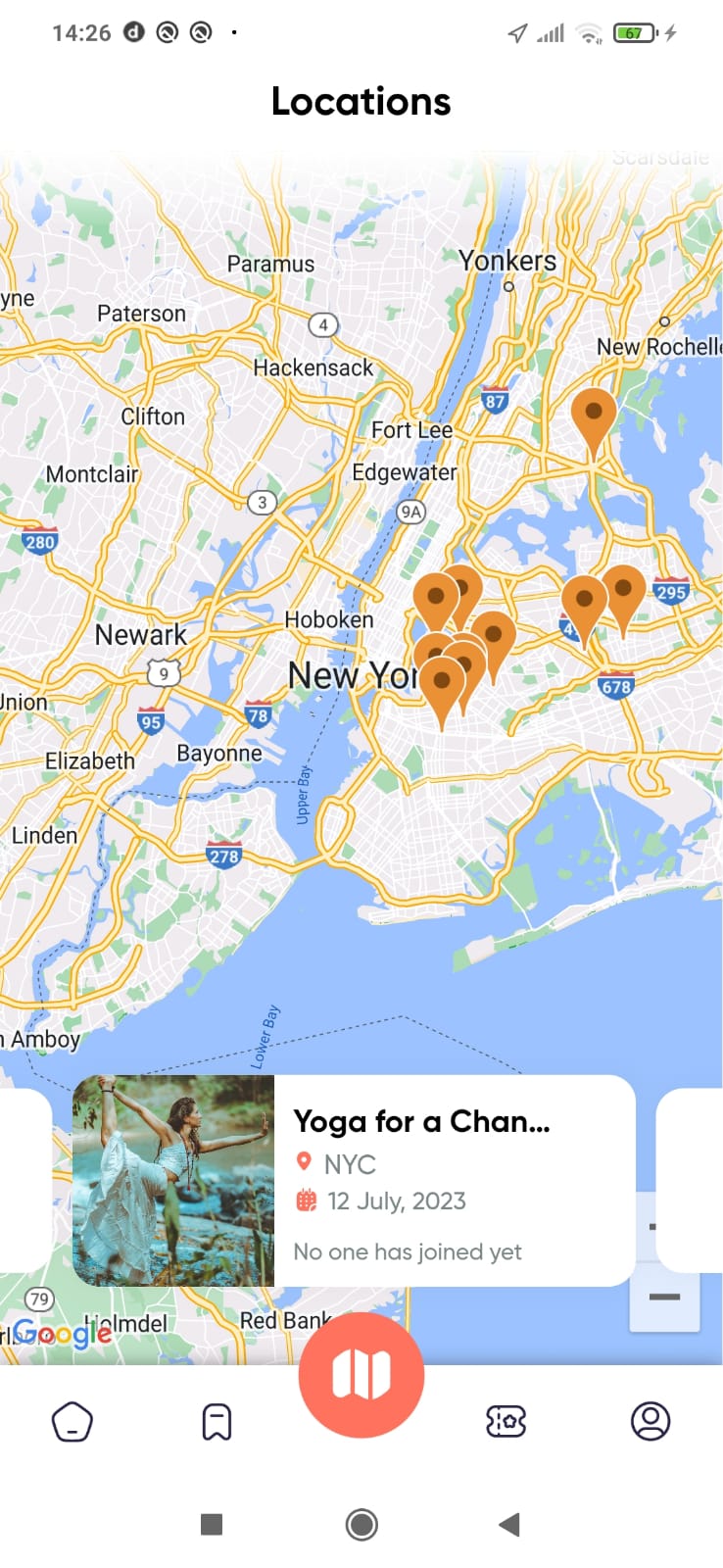This screenshot has height=1568, width=723.
Task: Open the Yoga for a Chan... event card
Action: coord(354,1180)
